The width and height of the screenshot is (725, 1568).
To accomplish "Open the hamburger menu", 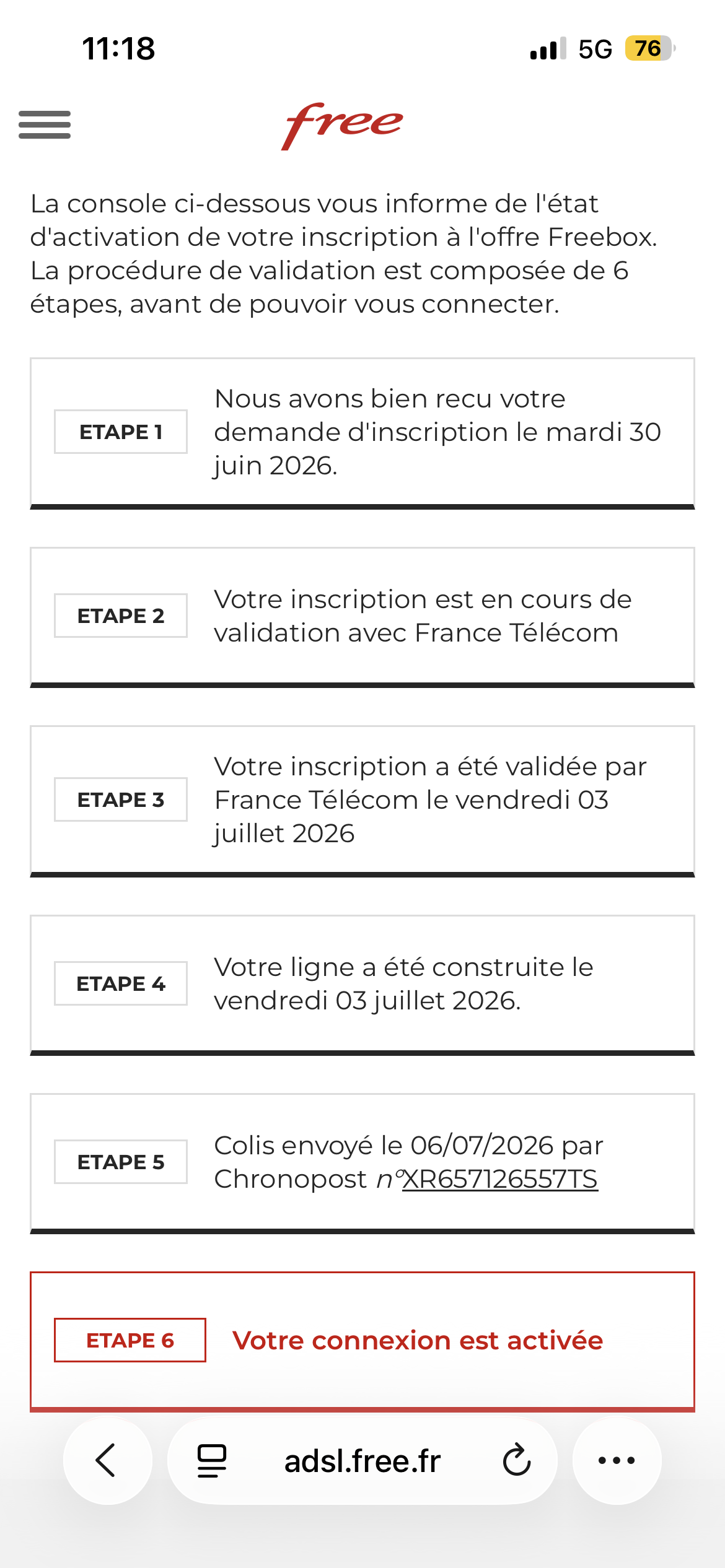I will point(45,124).
